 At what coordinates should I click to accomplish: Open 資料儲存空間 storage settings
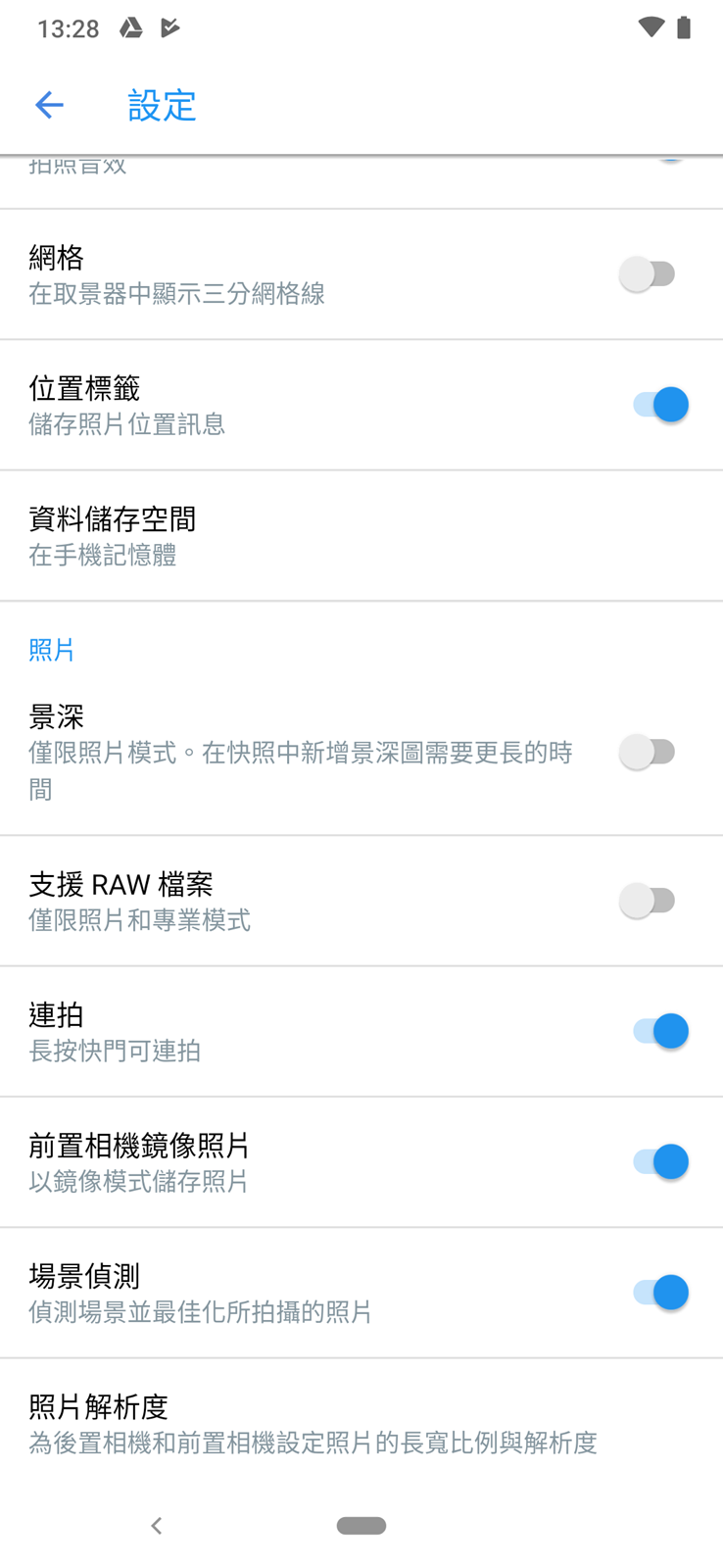(361, 536)
